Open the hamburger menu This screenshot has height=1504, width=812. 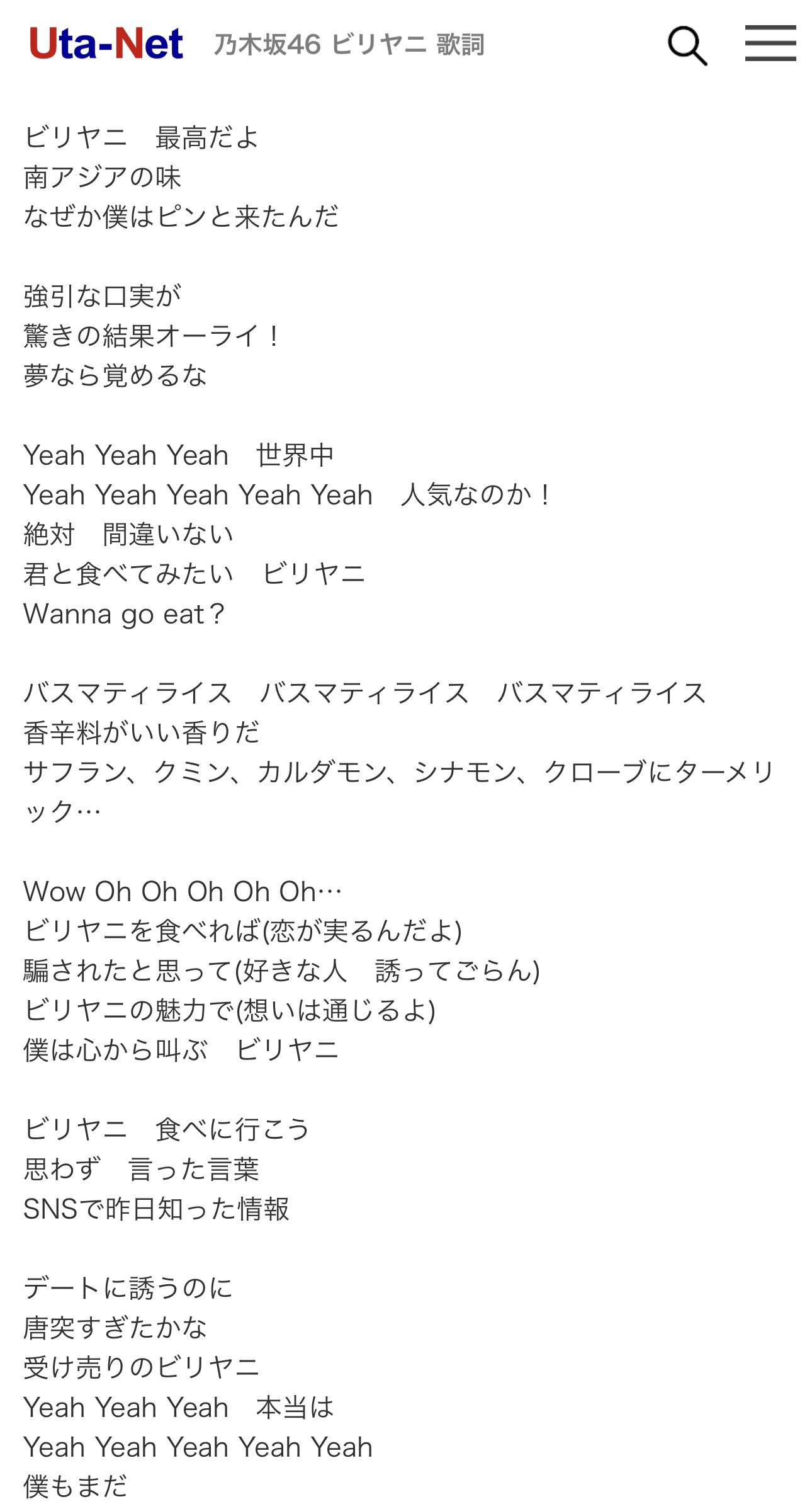coord(770,43)
